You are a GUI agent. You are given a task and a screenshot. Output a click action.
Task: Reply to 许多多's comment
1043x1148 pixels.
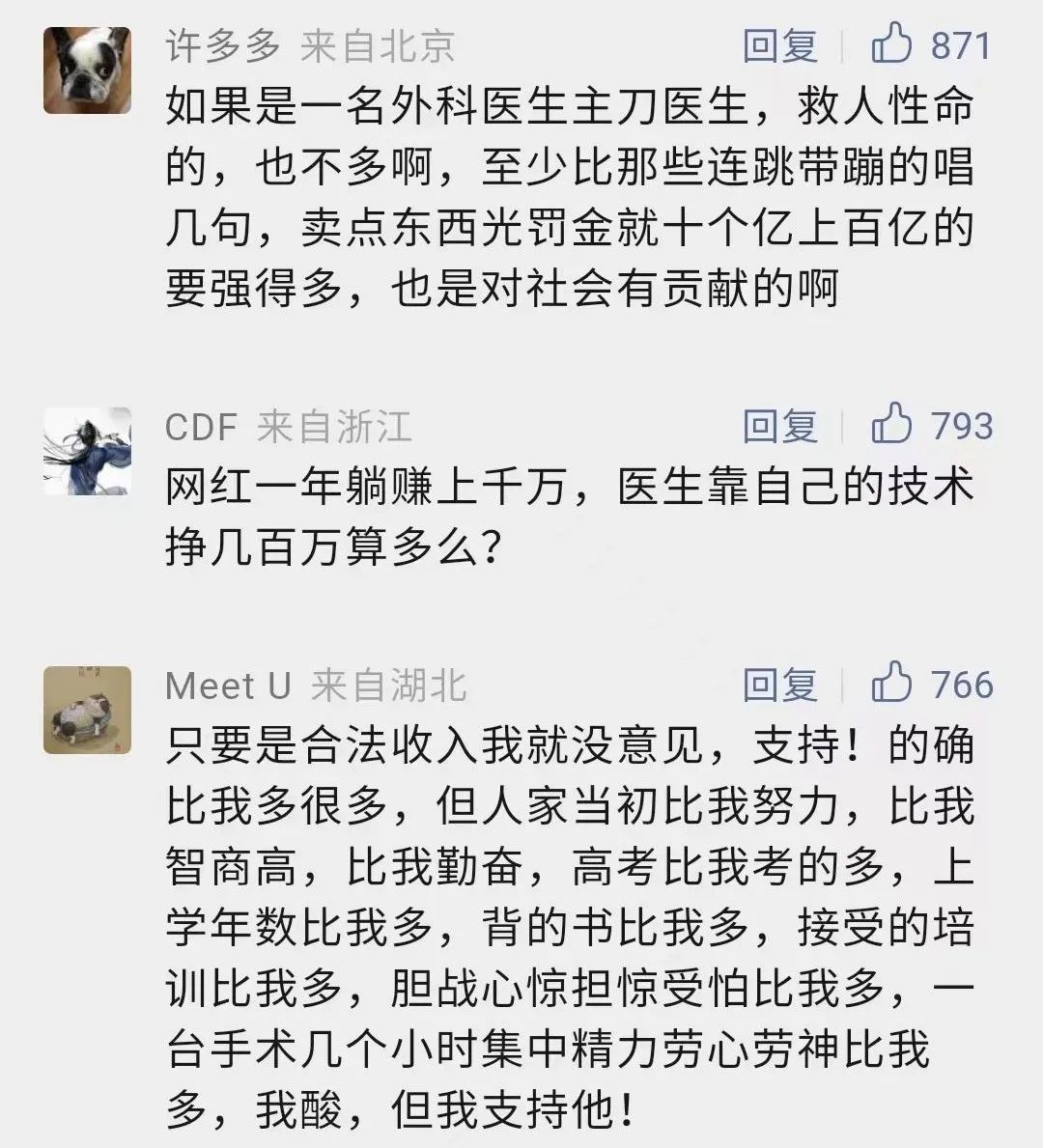coord(780,46)
